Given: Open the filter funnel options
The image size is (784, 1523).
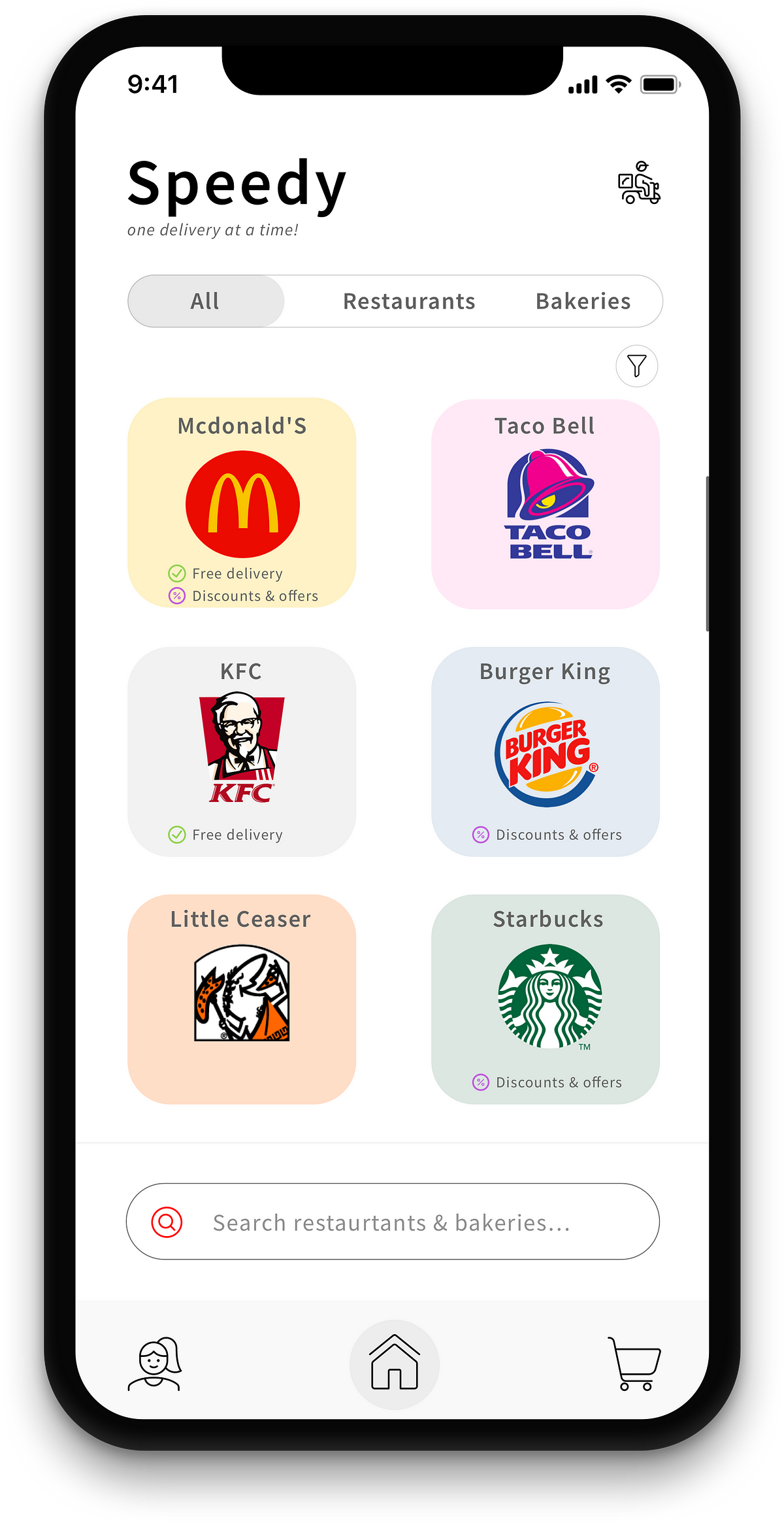Looking at the screenshot, I should (636, 366).
